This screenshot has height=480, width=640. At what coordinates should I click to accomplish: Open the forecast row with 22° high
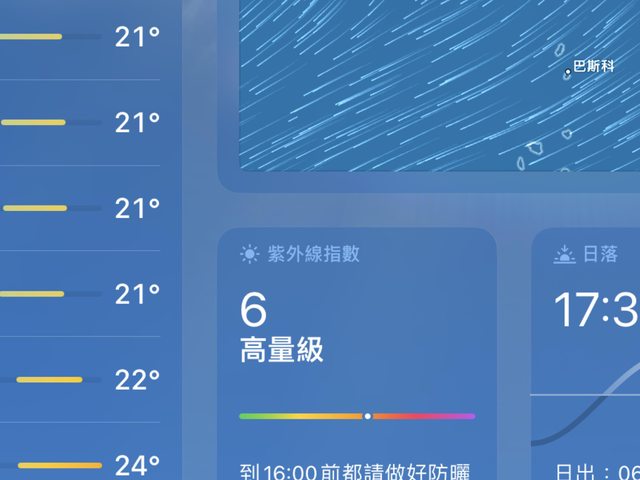[x=80, y=380]
